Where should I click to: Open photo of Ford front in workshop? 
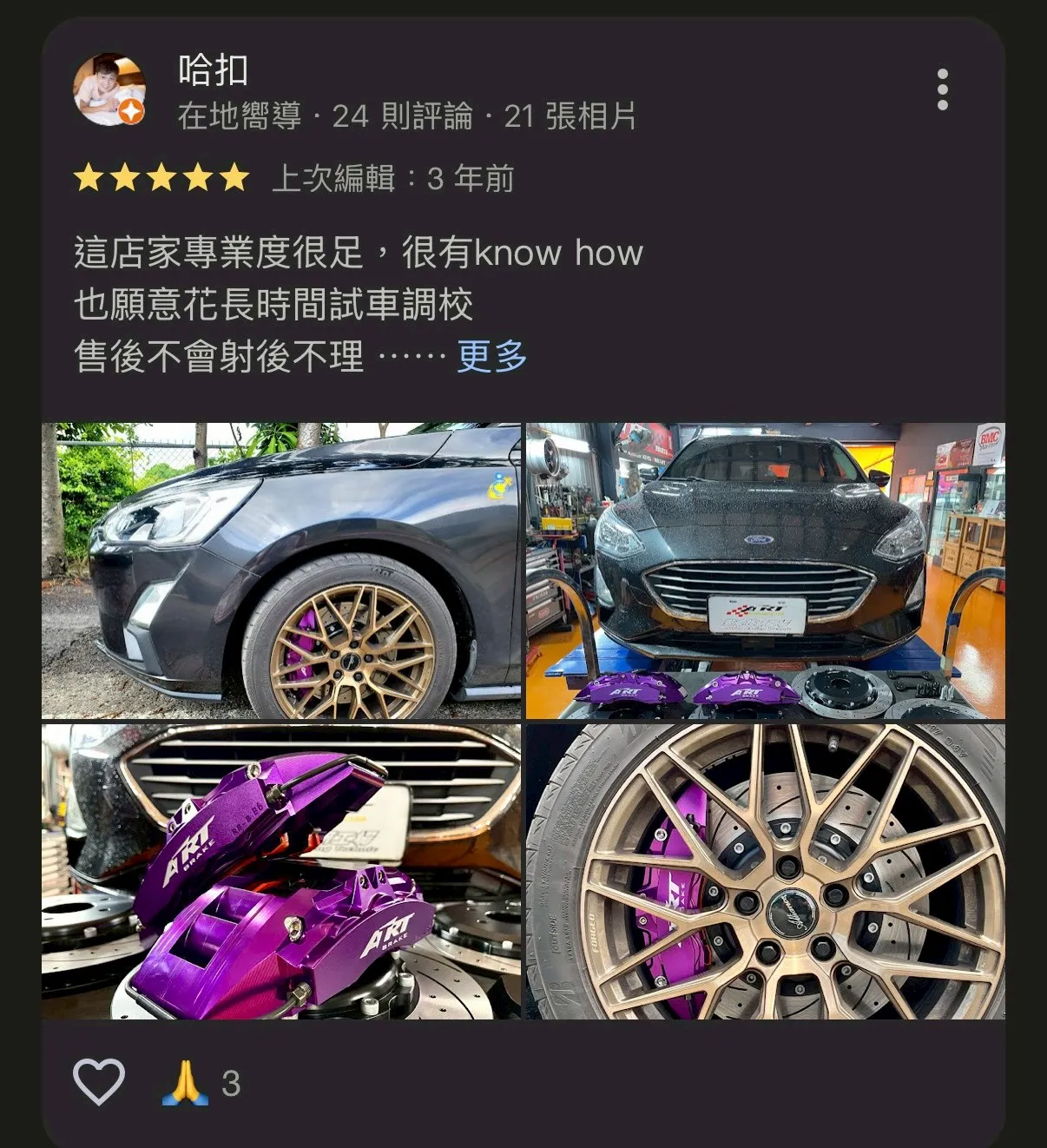765,571
